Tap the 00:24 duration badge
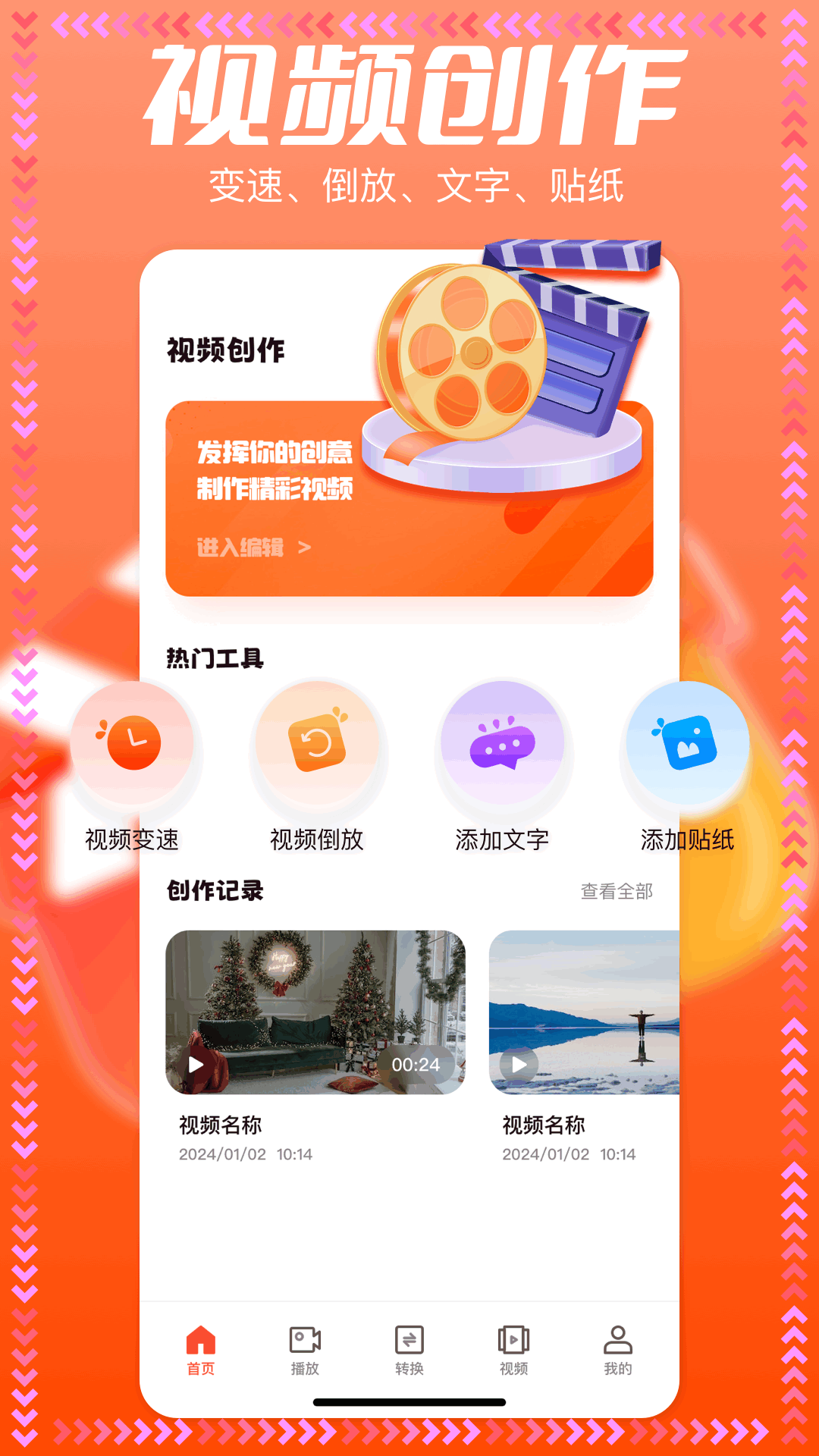 coord(416,1064)
